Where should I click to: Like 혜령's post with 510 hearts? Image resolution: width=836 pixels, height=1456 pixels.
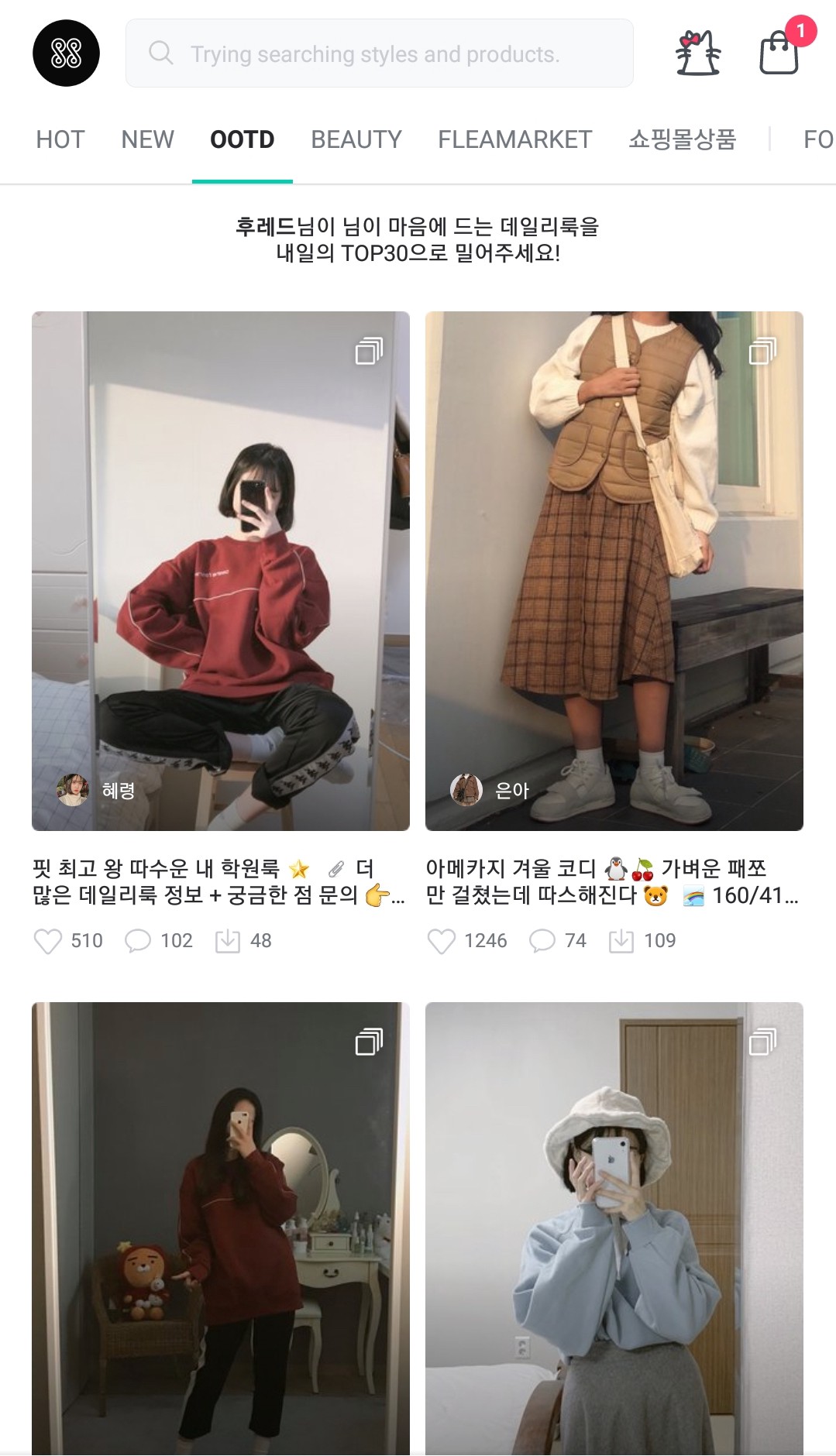coord(48,941)
